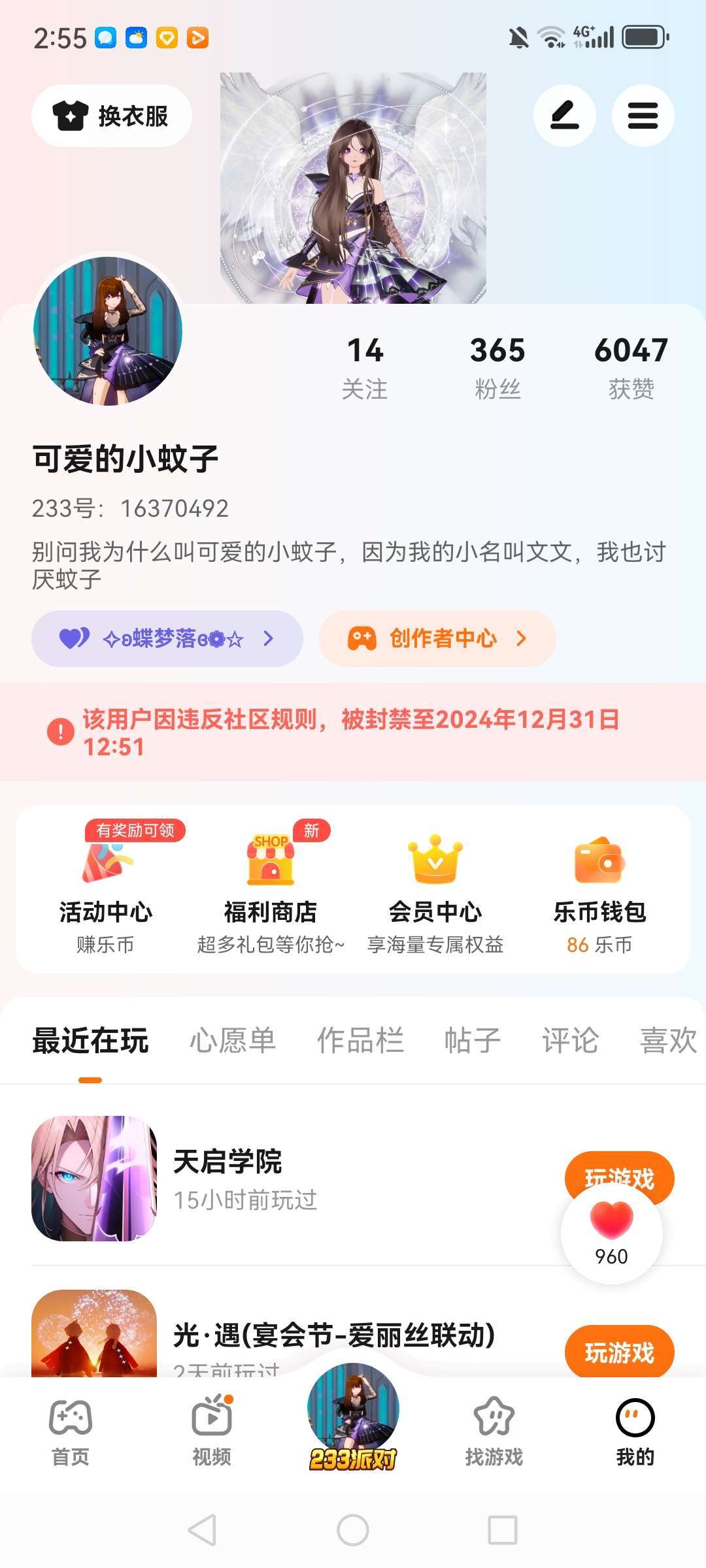Screen dimensions: 706x1568
Task: Switch to the 心愿单 tab
Action: point(233,1040)
